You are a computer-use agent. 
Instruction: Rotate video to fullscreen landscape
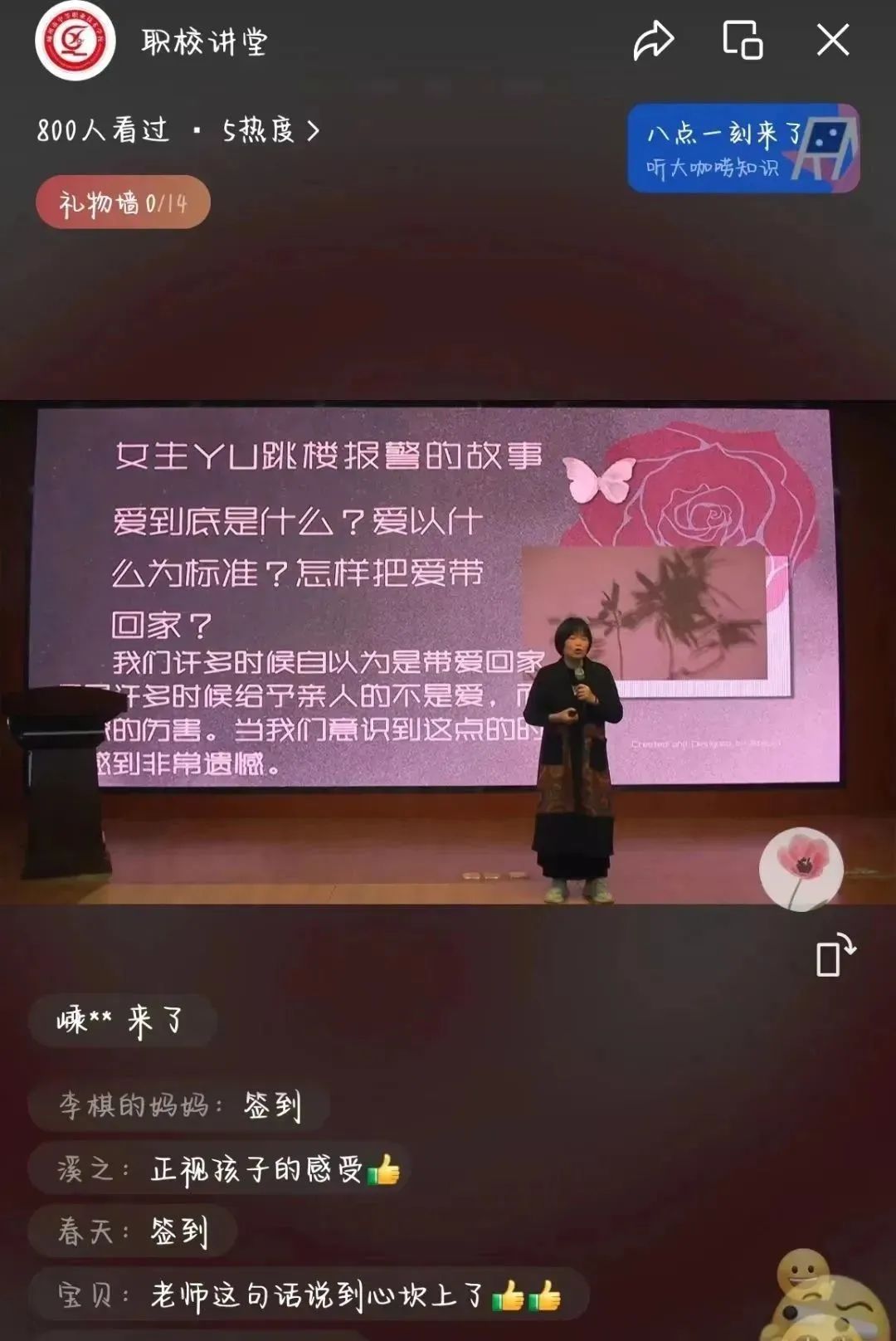click(835, 956)
